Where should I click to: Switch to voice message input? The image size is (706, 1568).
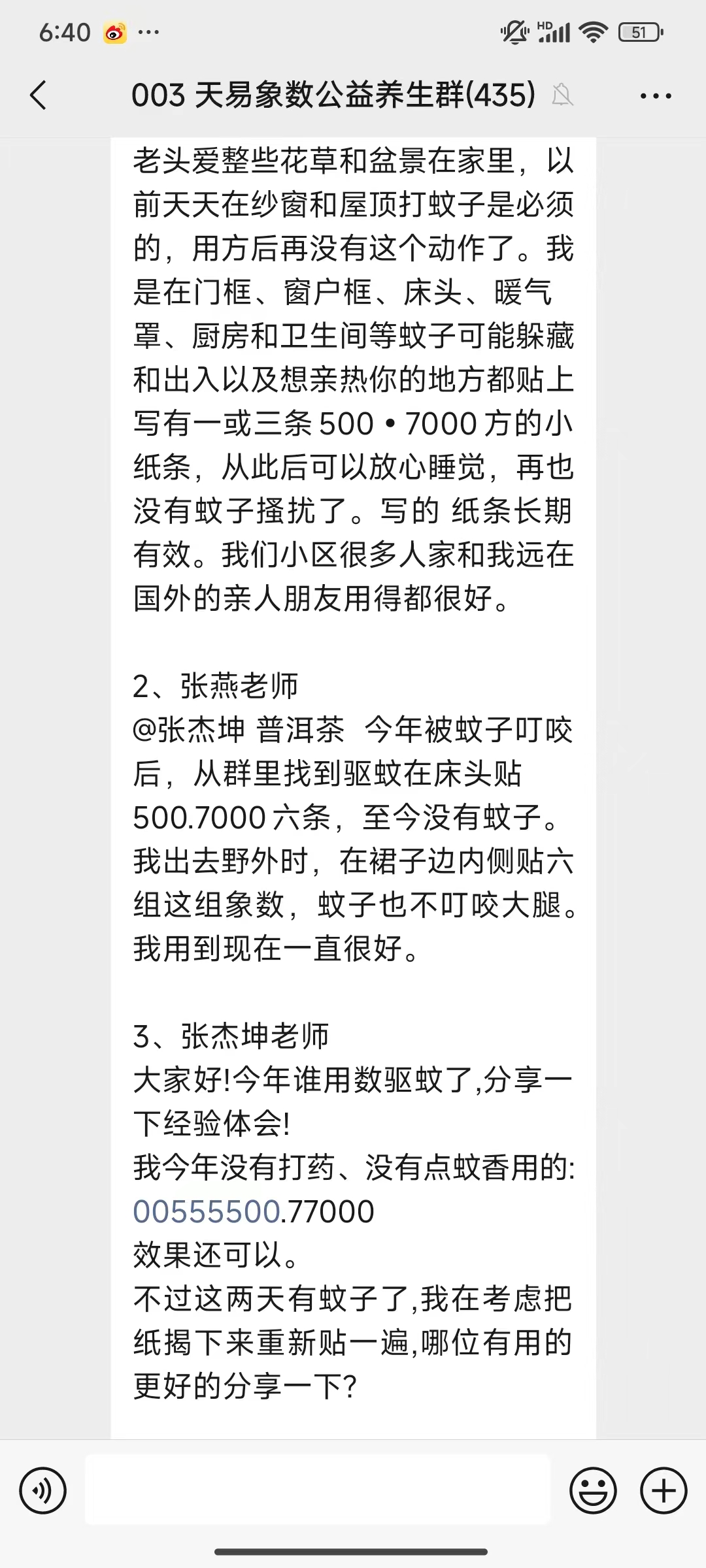tap(43, 1491)
